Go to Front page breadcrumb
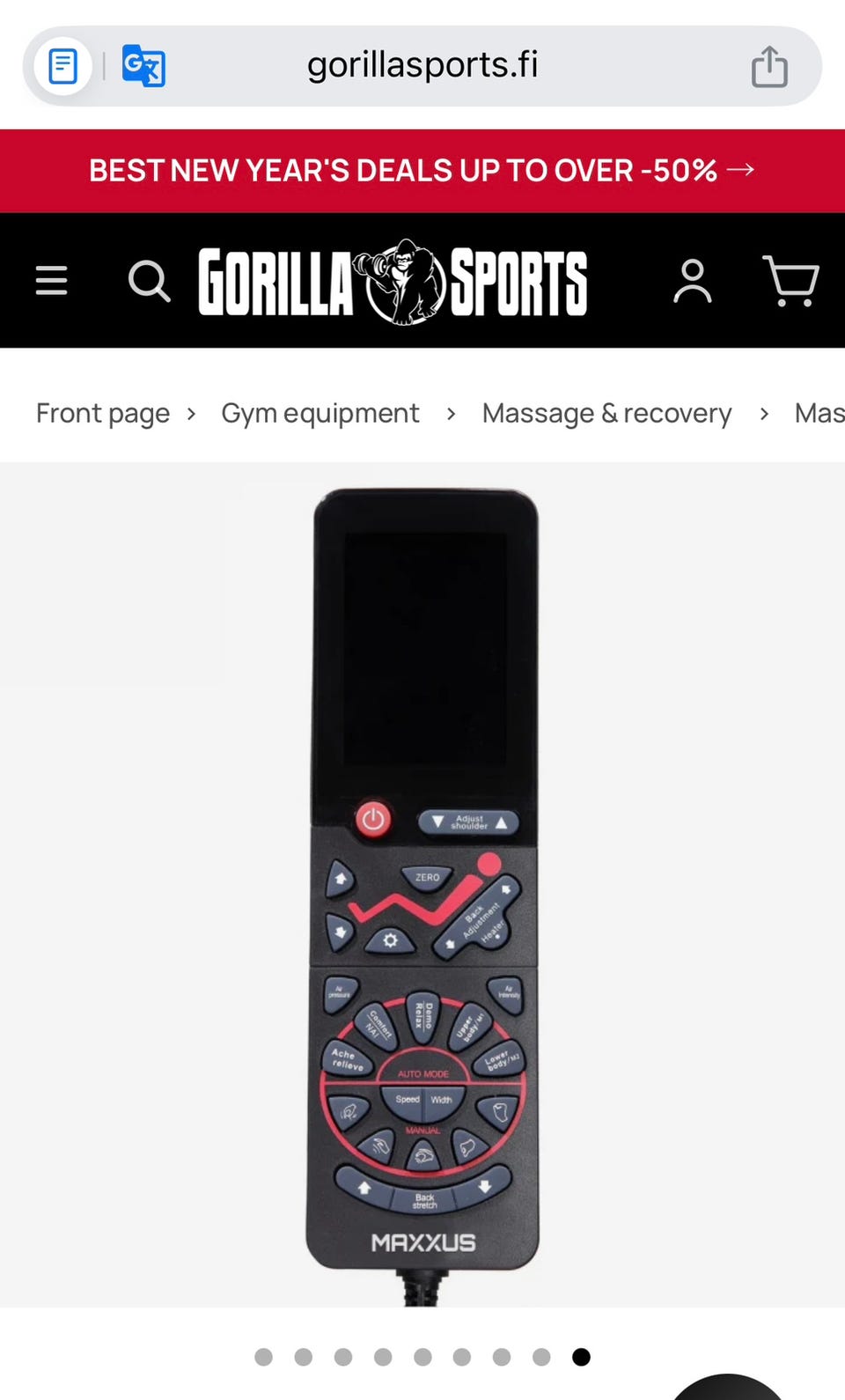The height and width of the screenshot is (1400, 845). coord(103,413)
